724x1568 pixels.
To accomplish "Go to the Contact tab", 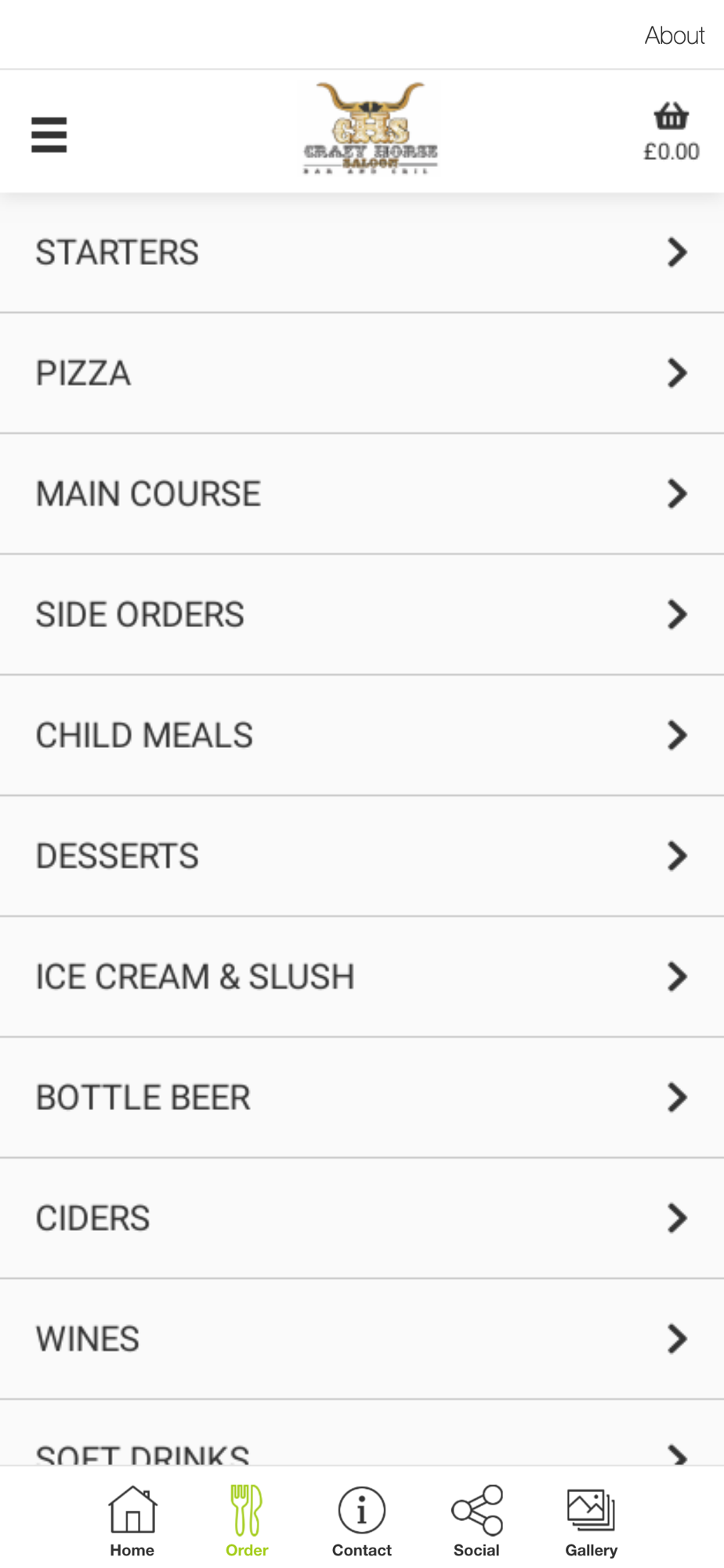I will (361, 1521).
